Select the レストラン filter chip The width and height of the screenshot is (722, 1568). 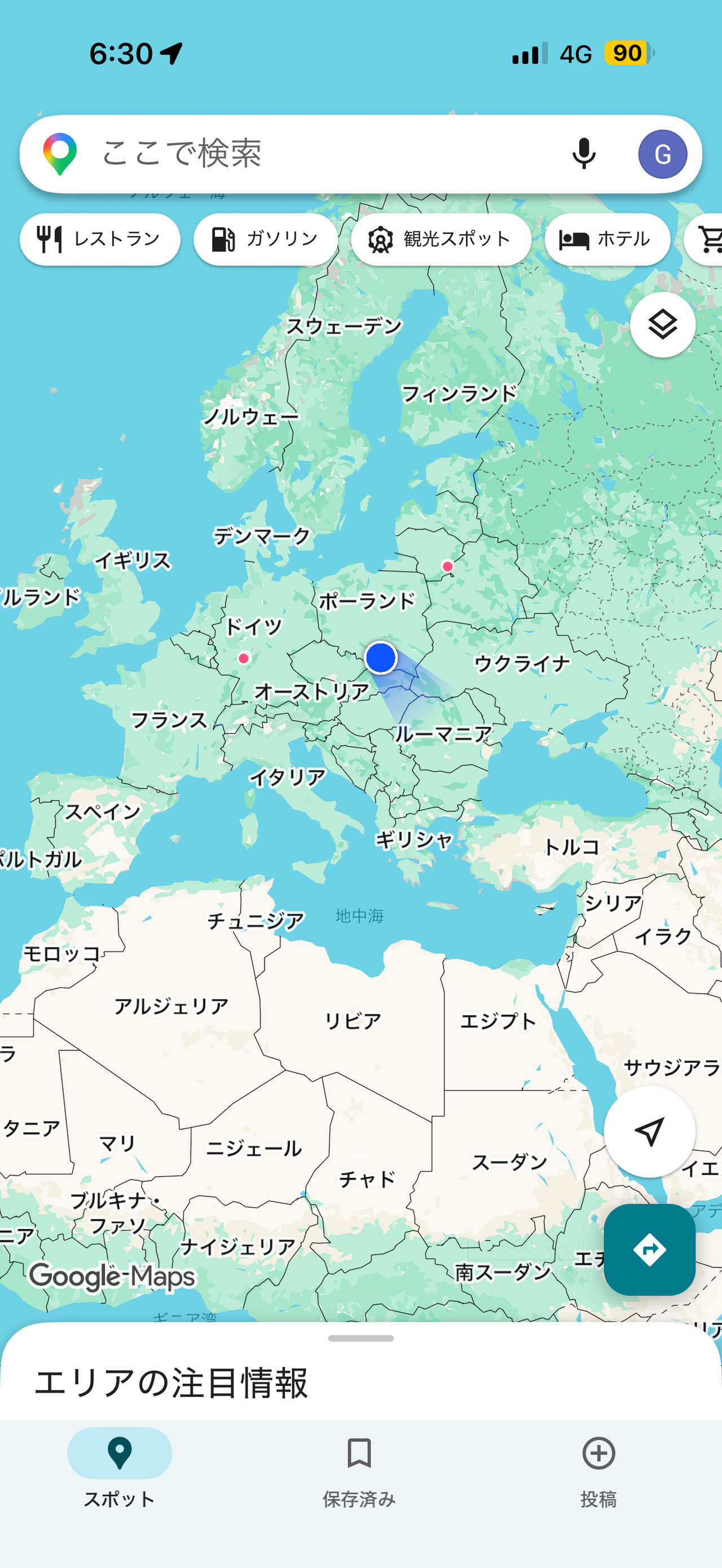(x=100, y=239)
